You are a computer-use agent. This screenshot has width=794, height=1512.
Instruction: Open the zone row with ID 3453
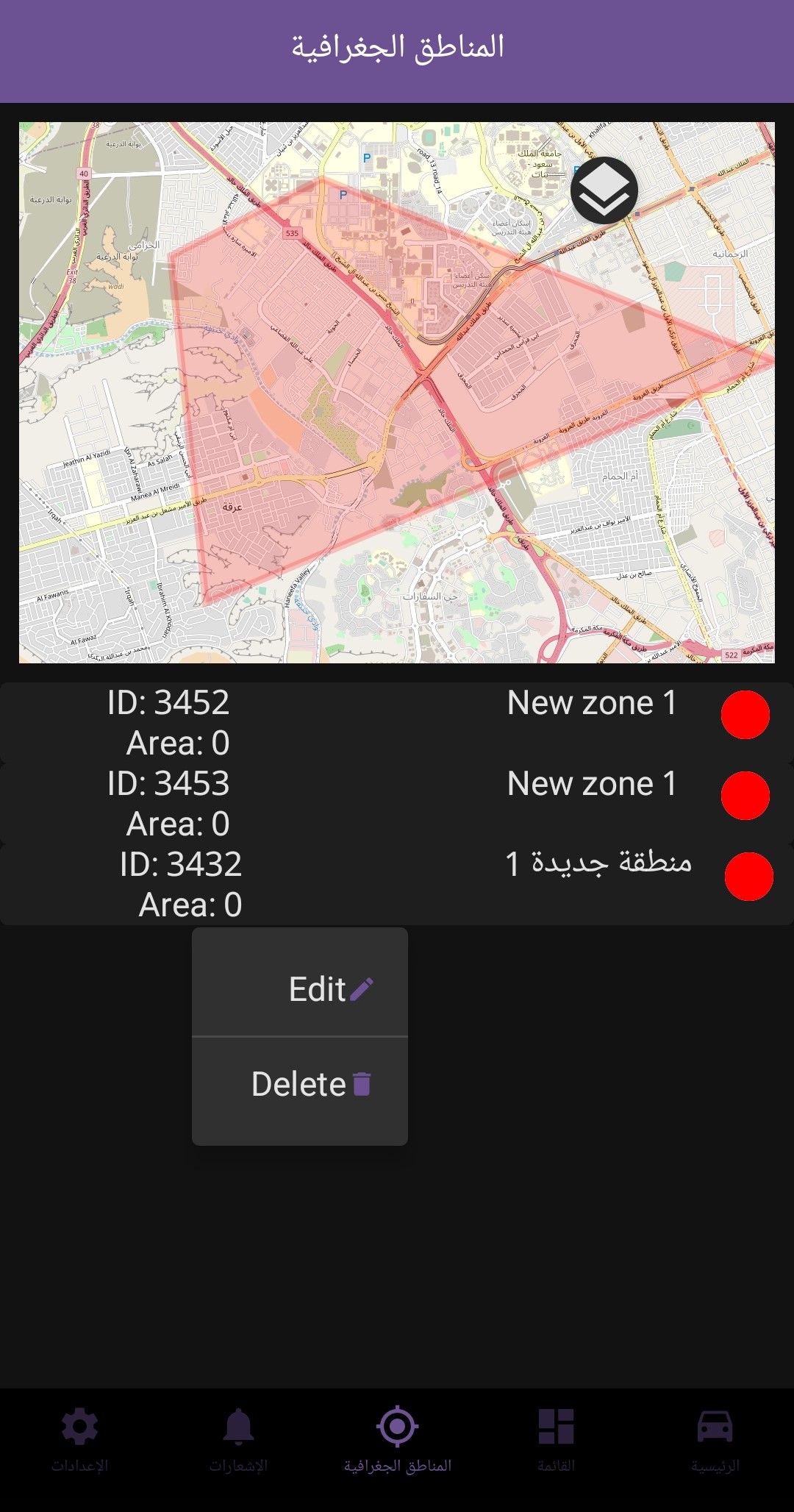[397, 804]
